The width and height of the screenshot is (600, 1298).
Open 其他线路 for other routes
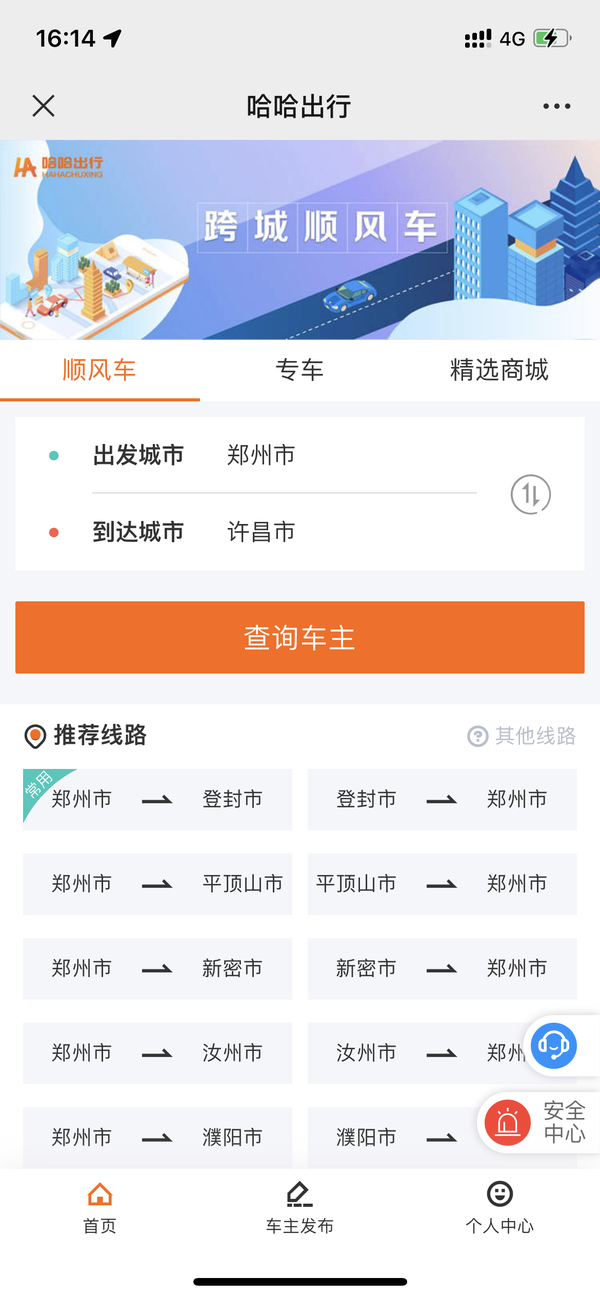522,736
